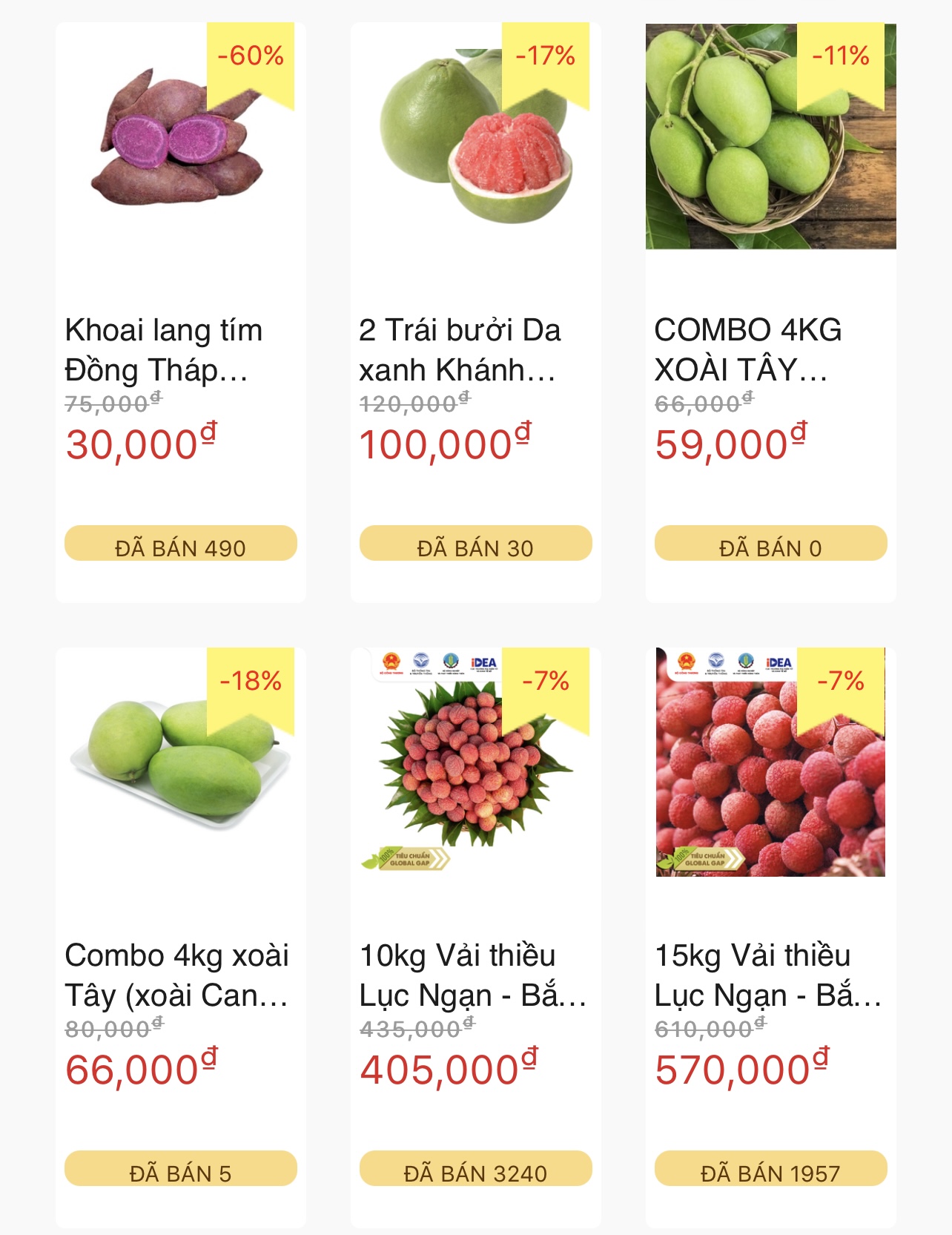Click the iDEA logo on the 10kg Vải thiều card
952x1235 pixels.
pyautogui.click(x=483, y=661)
